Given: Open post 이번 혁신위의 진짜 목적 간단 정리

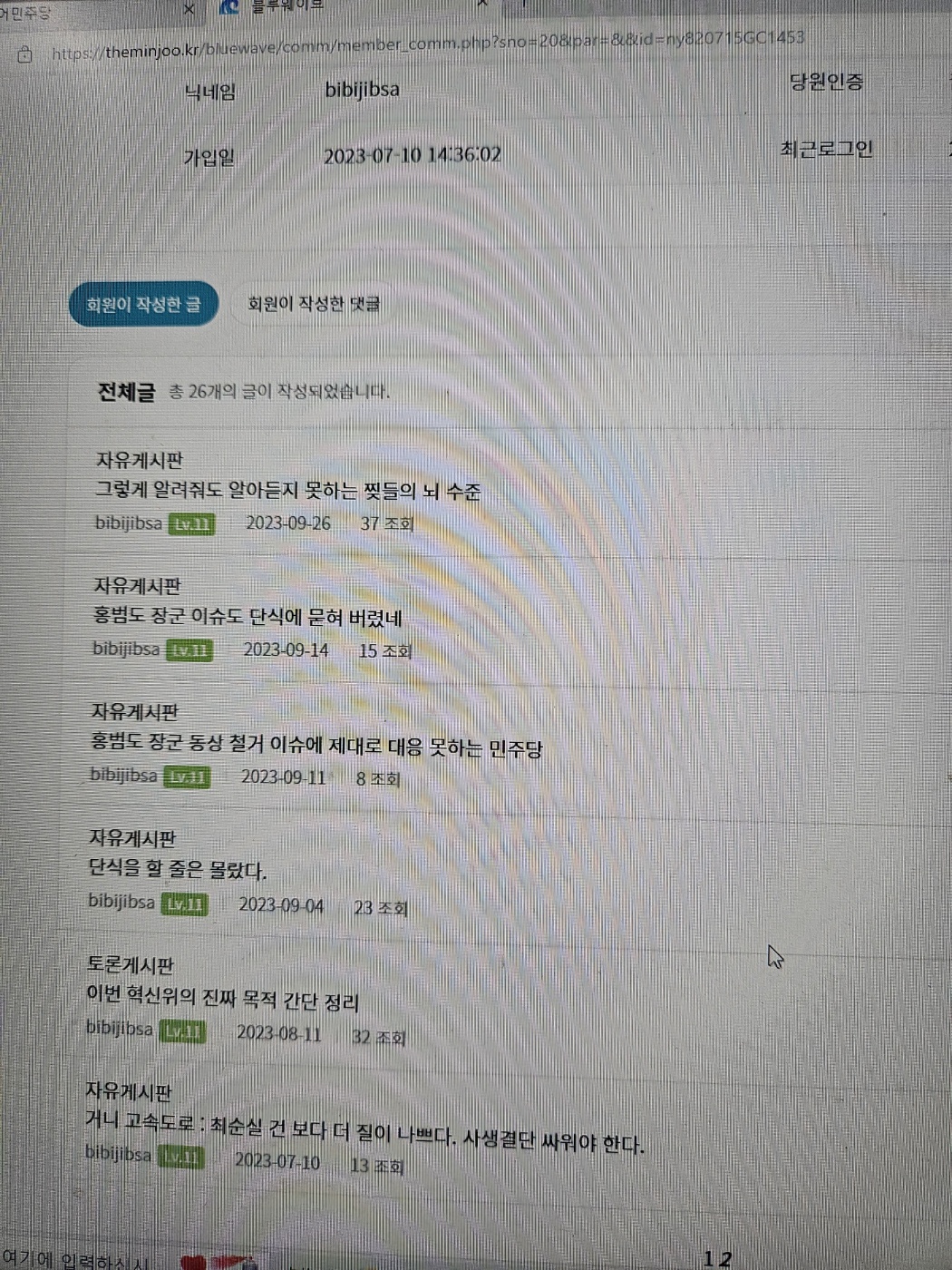Looking at the screenshot, I should [222, 999].
